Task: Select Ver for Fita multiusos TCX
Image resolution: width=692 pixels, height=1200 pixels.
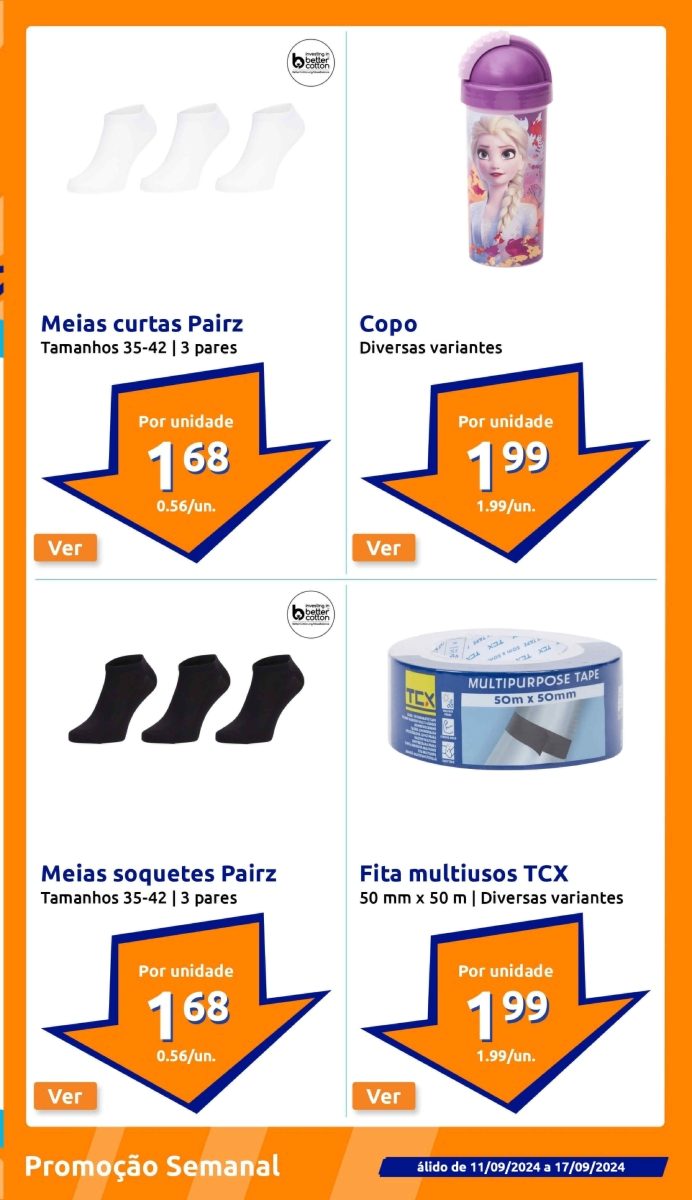Action: (383, 1096)
